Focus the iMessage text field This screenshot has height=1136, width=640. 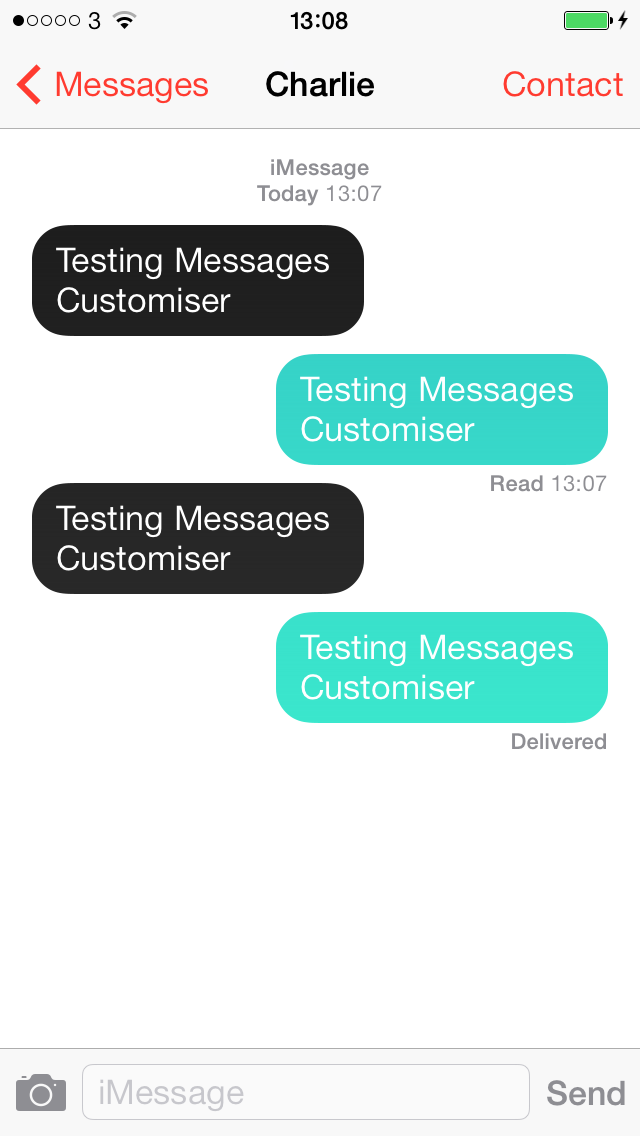pyautogui.click(x=305, y=1092)
